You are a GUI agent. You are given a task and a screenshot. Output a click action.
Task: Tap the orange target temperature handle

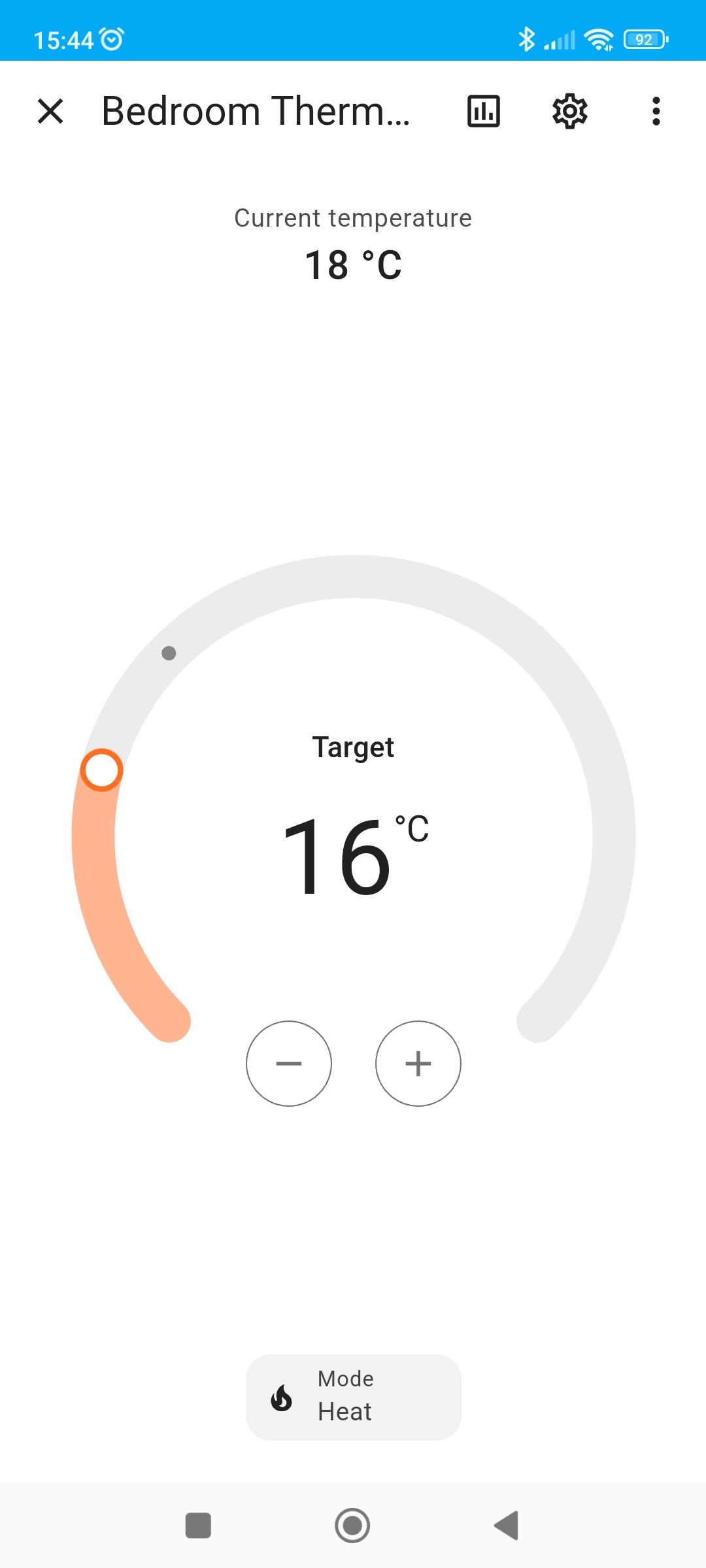point(102,770)
